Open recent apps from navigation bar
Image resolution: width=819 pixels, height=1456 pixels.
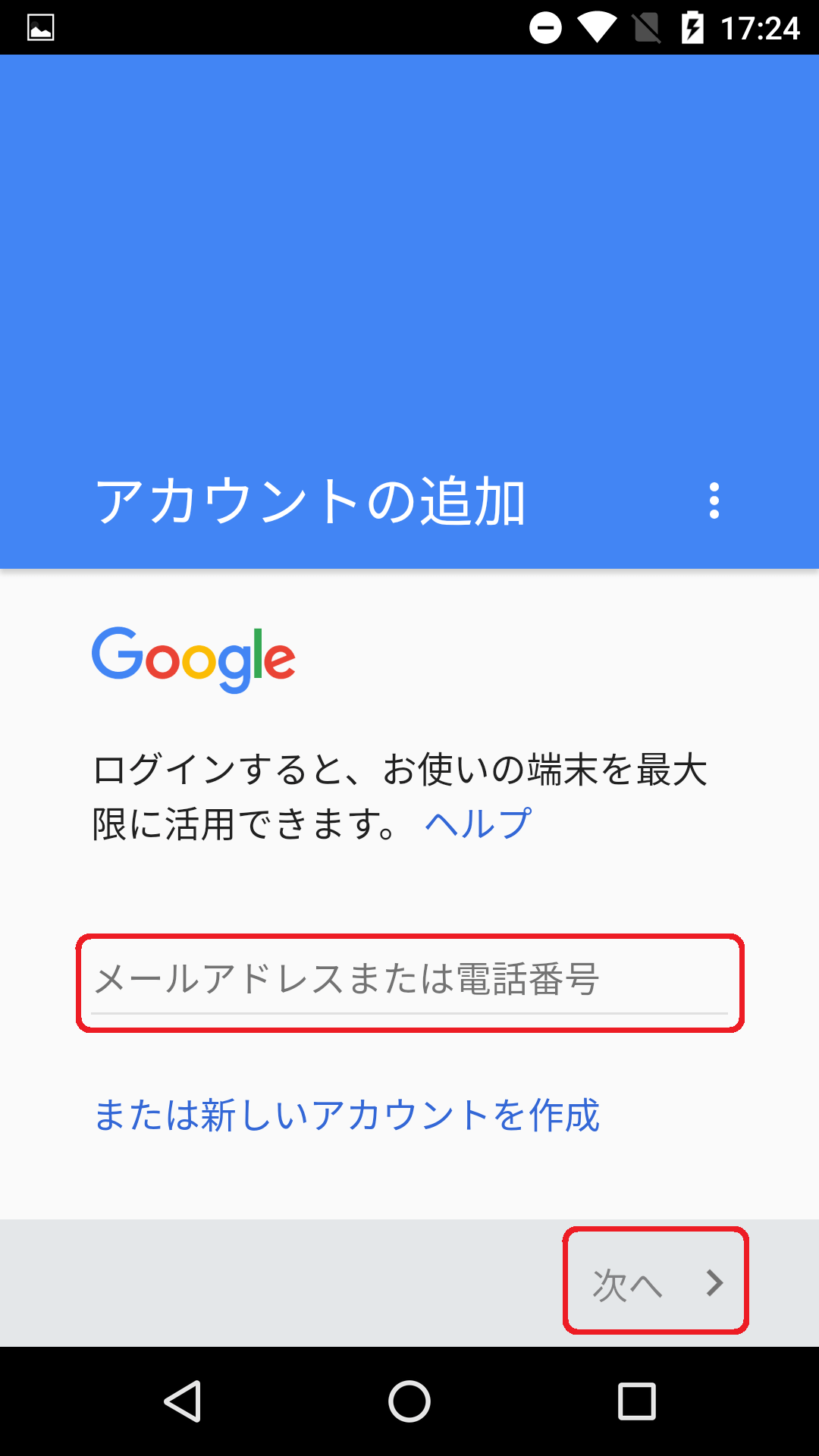point(637,1401)
